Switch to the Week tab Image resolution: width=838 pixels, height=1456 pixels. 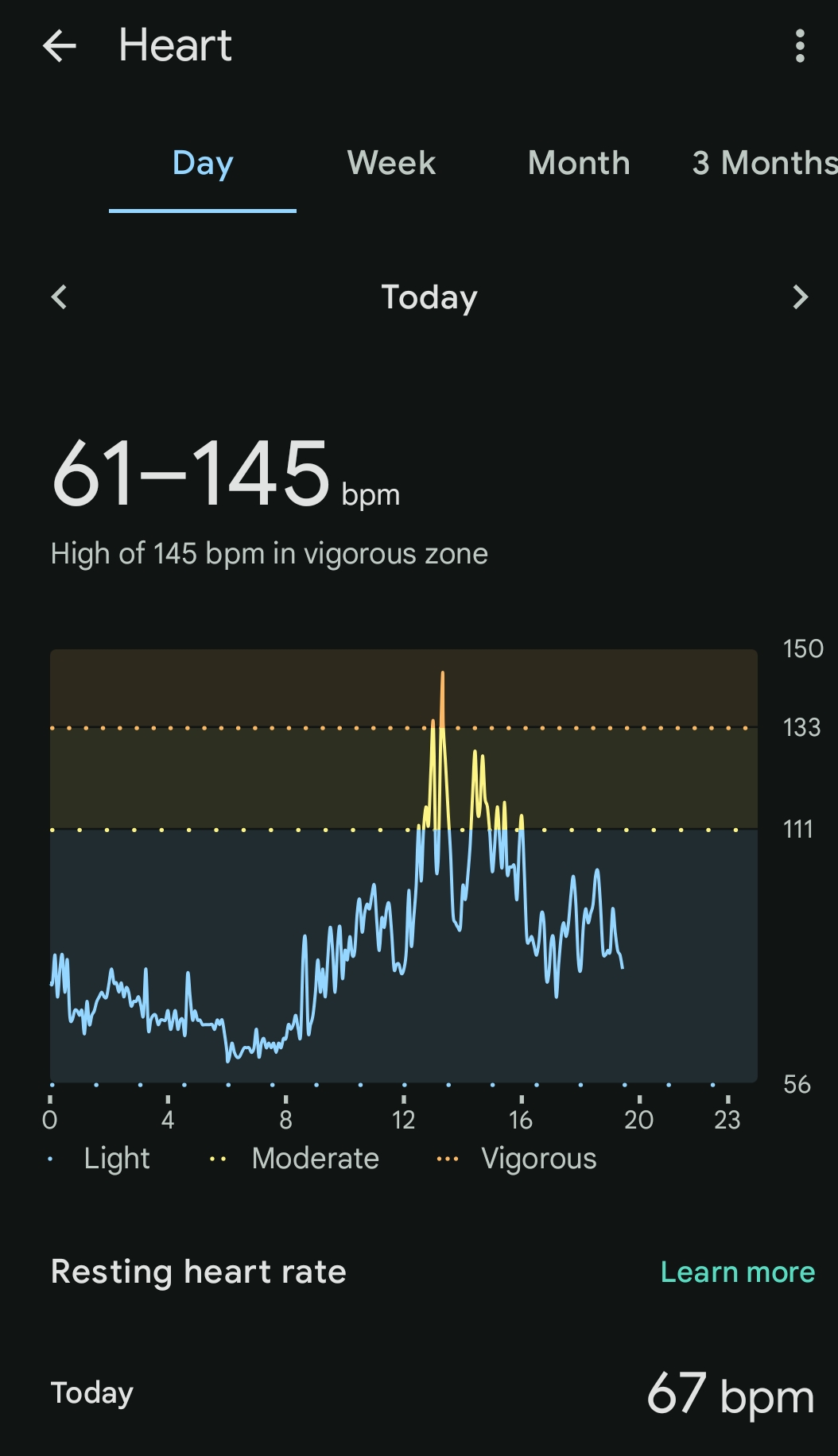[391, 164]
